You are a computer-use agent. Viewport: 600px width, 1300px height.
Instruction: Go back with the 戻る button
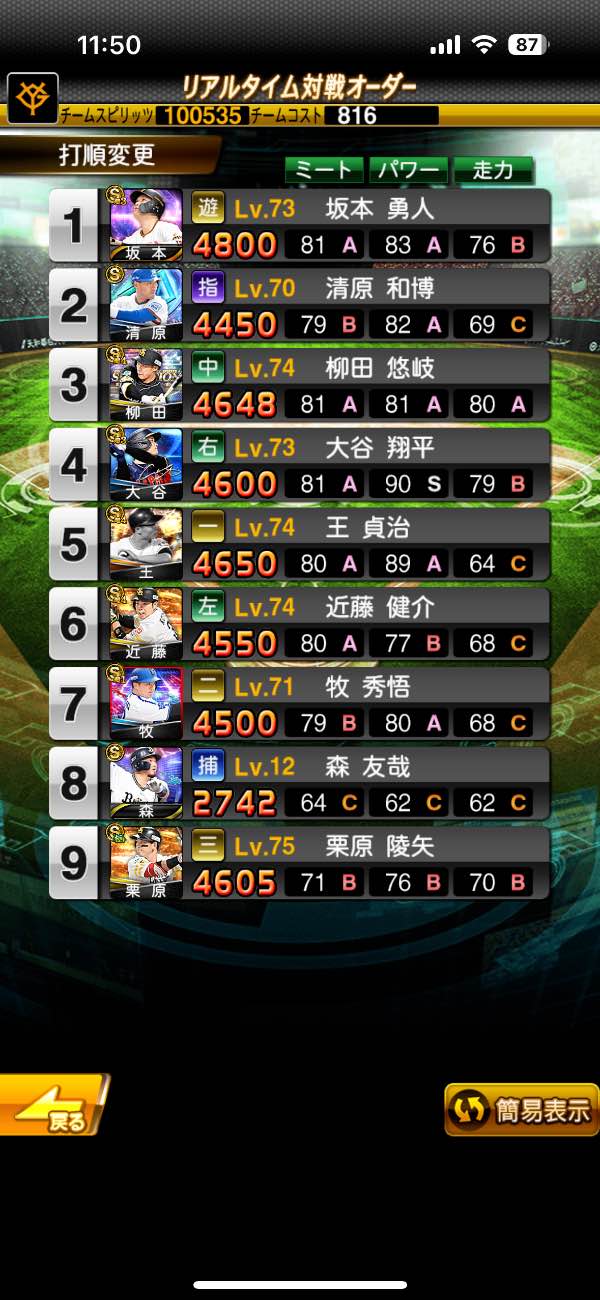(x=53, y=1104)
